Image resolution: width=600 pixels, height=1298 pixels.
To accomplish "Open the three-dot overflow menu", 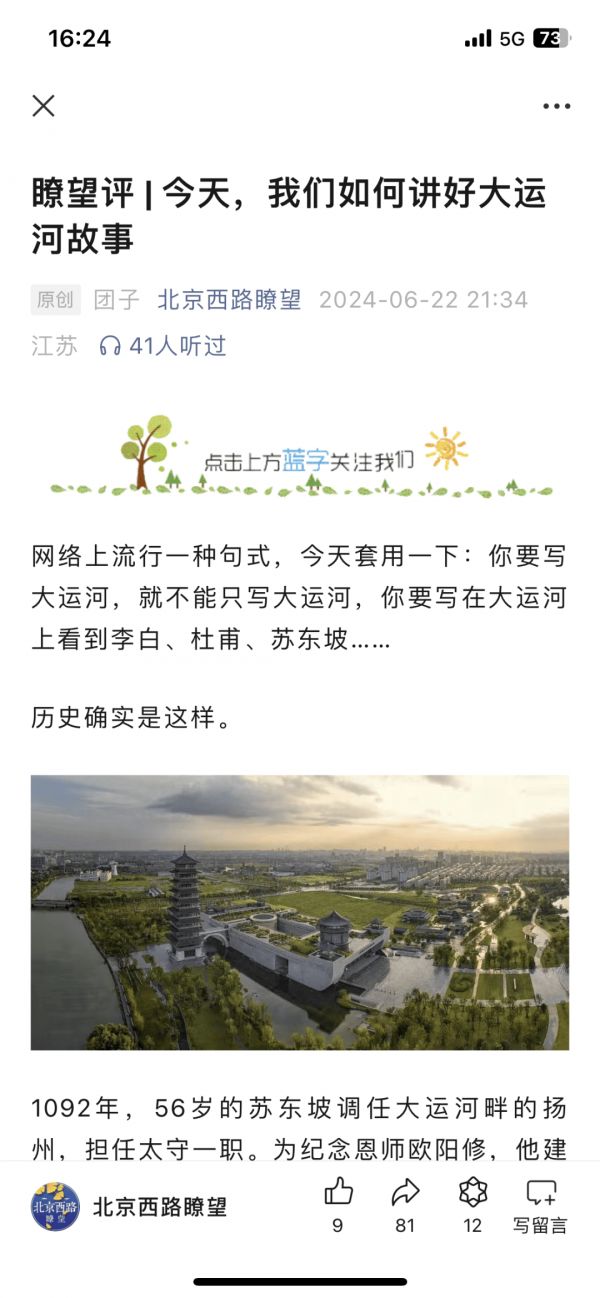I will (556, 106).
